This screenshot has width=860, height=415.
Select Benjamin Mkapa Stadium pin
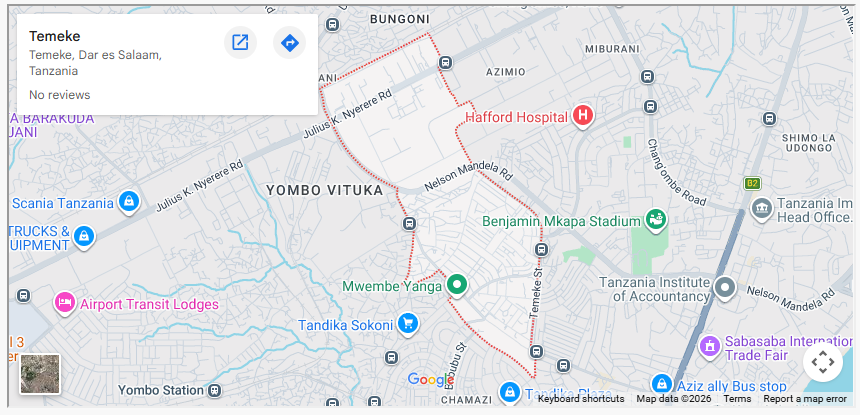tap(656, 219)
